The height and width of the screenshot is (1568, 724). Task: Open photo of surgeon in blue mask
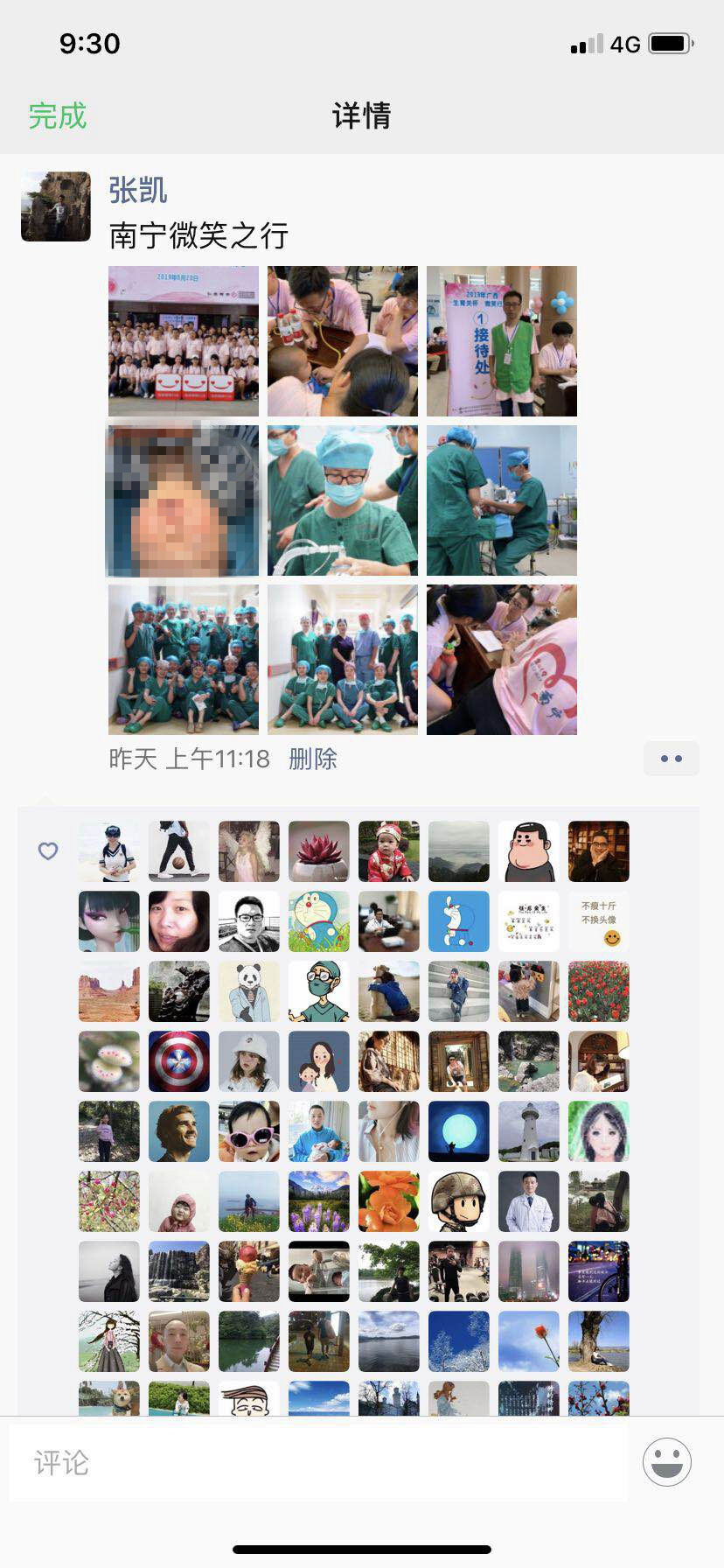[x=343, y=500]
